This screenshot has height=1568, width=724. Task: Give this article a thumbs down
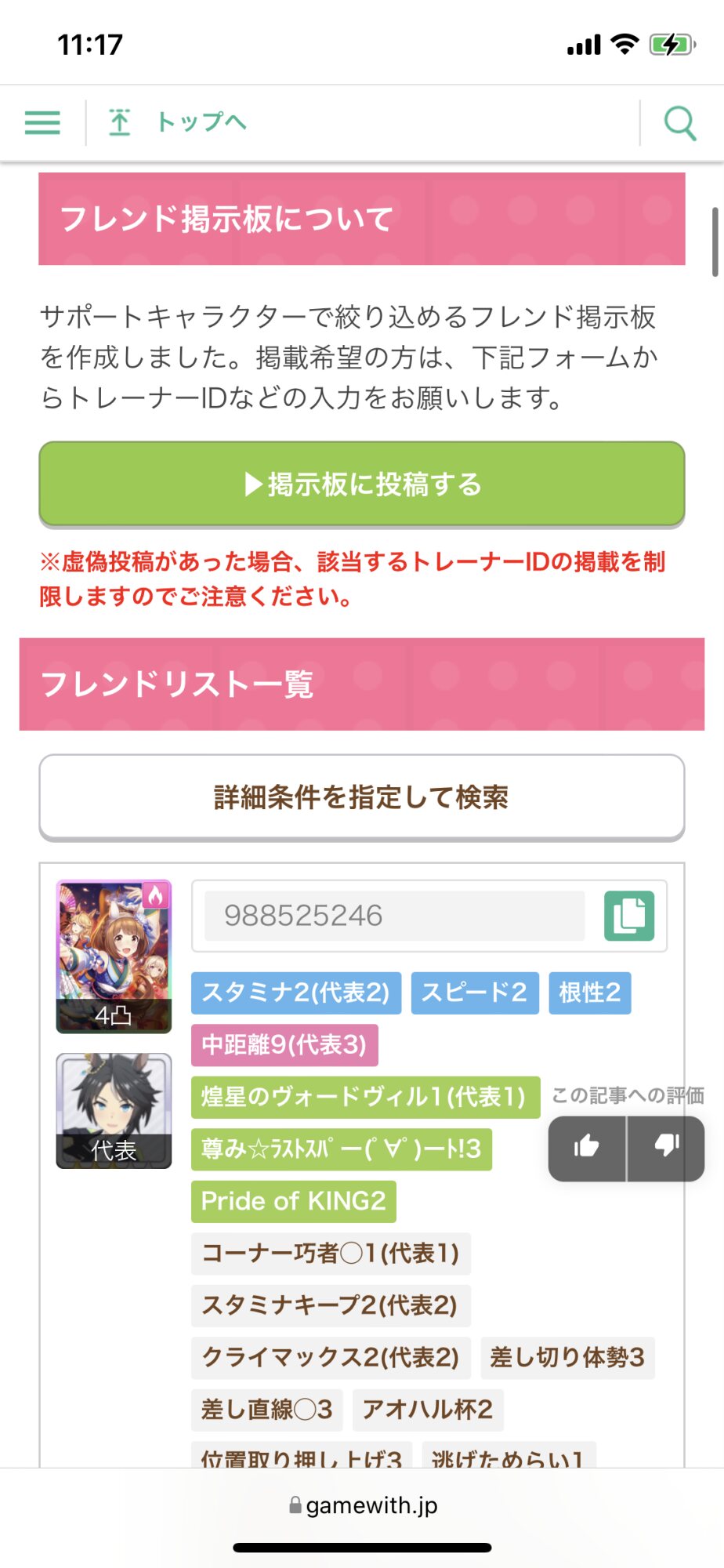tap(666, 1147)
